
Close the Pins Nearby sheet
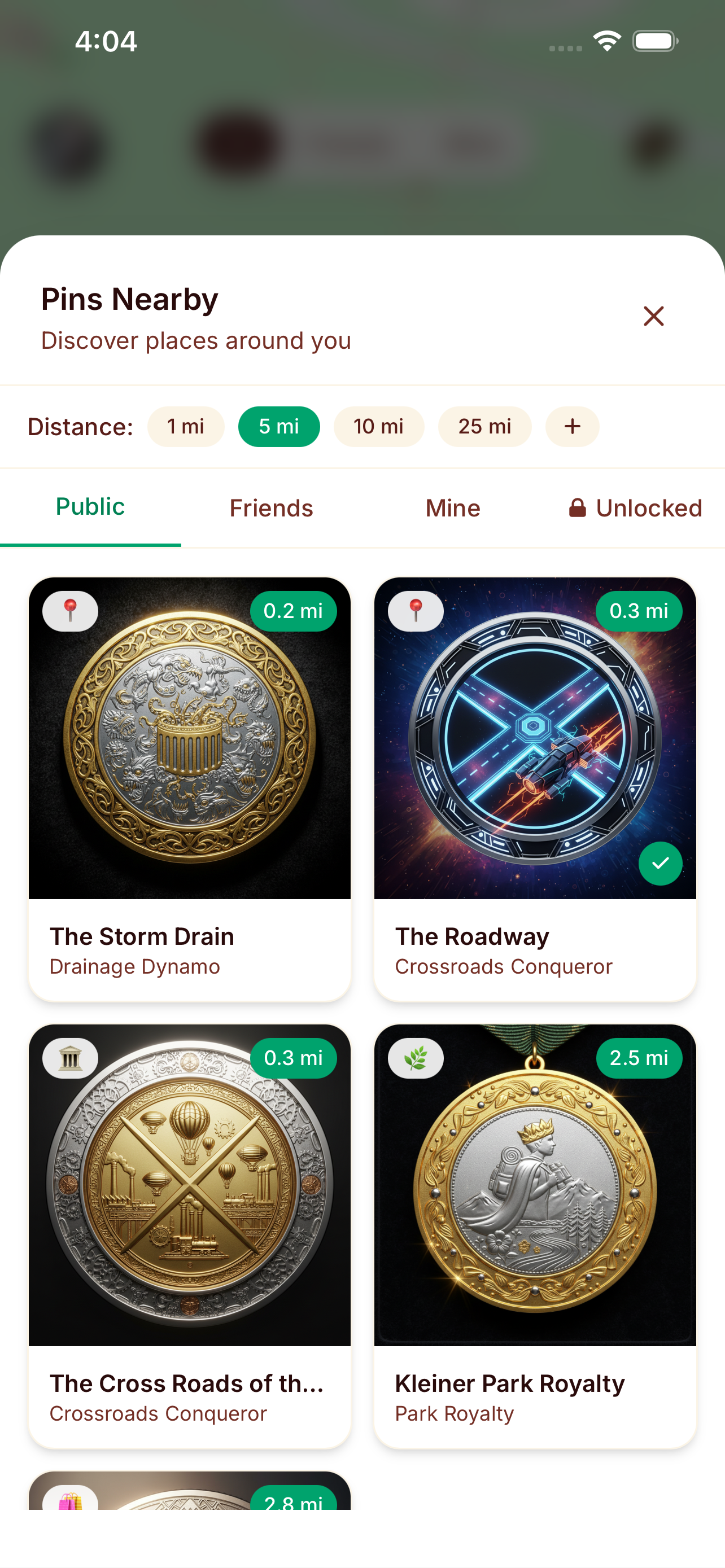[653, 317]
